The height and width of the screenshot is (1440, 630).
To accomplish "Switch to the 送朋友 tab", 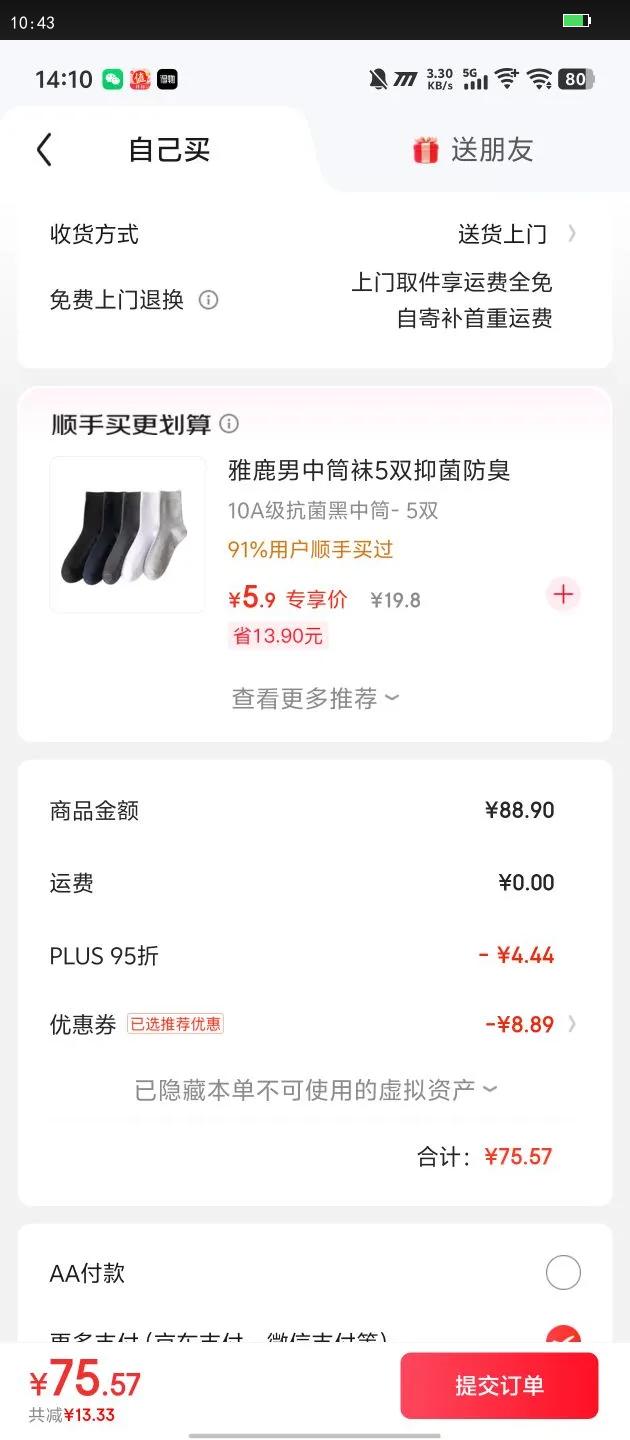I will pyautogui.click(x=473, y=150).
